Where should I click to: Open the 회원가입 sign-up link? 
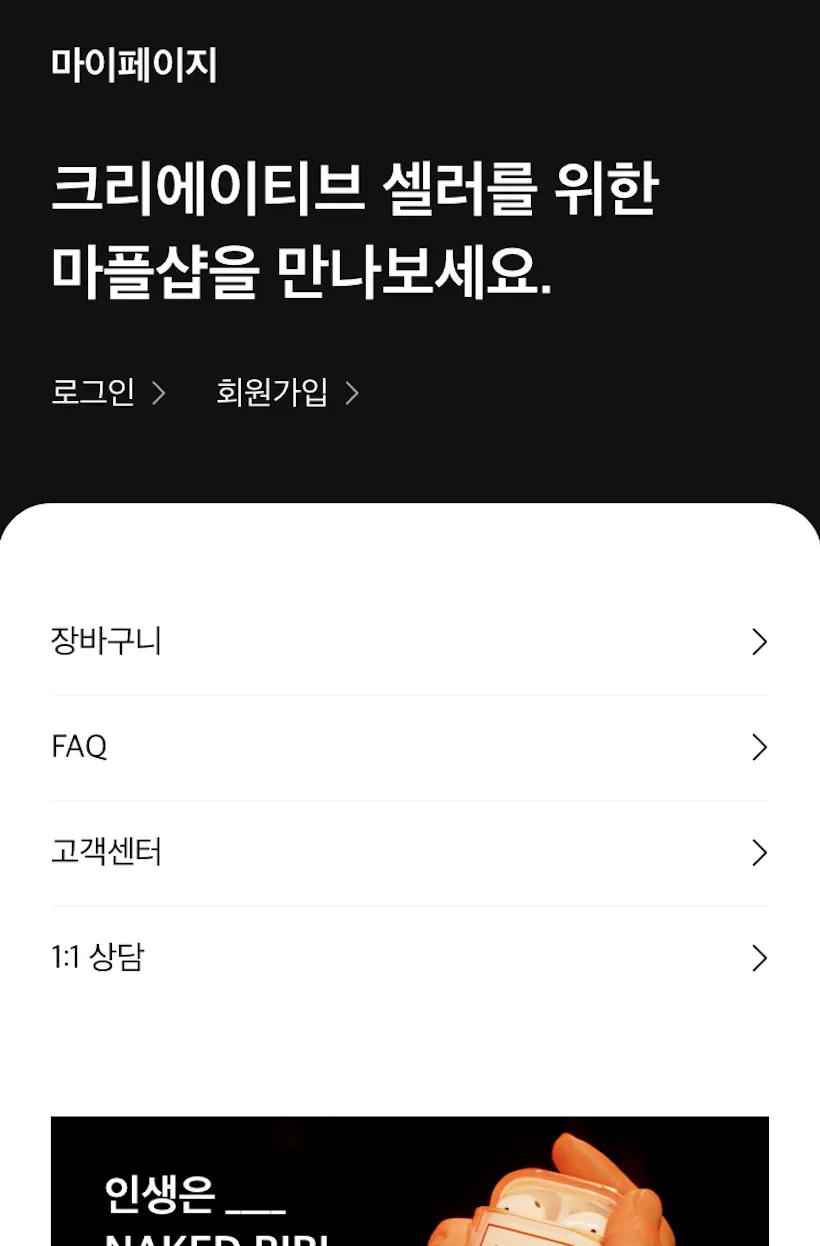[287, 393]
